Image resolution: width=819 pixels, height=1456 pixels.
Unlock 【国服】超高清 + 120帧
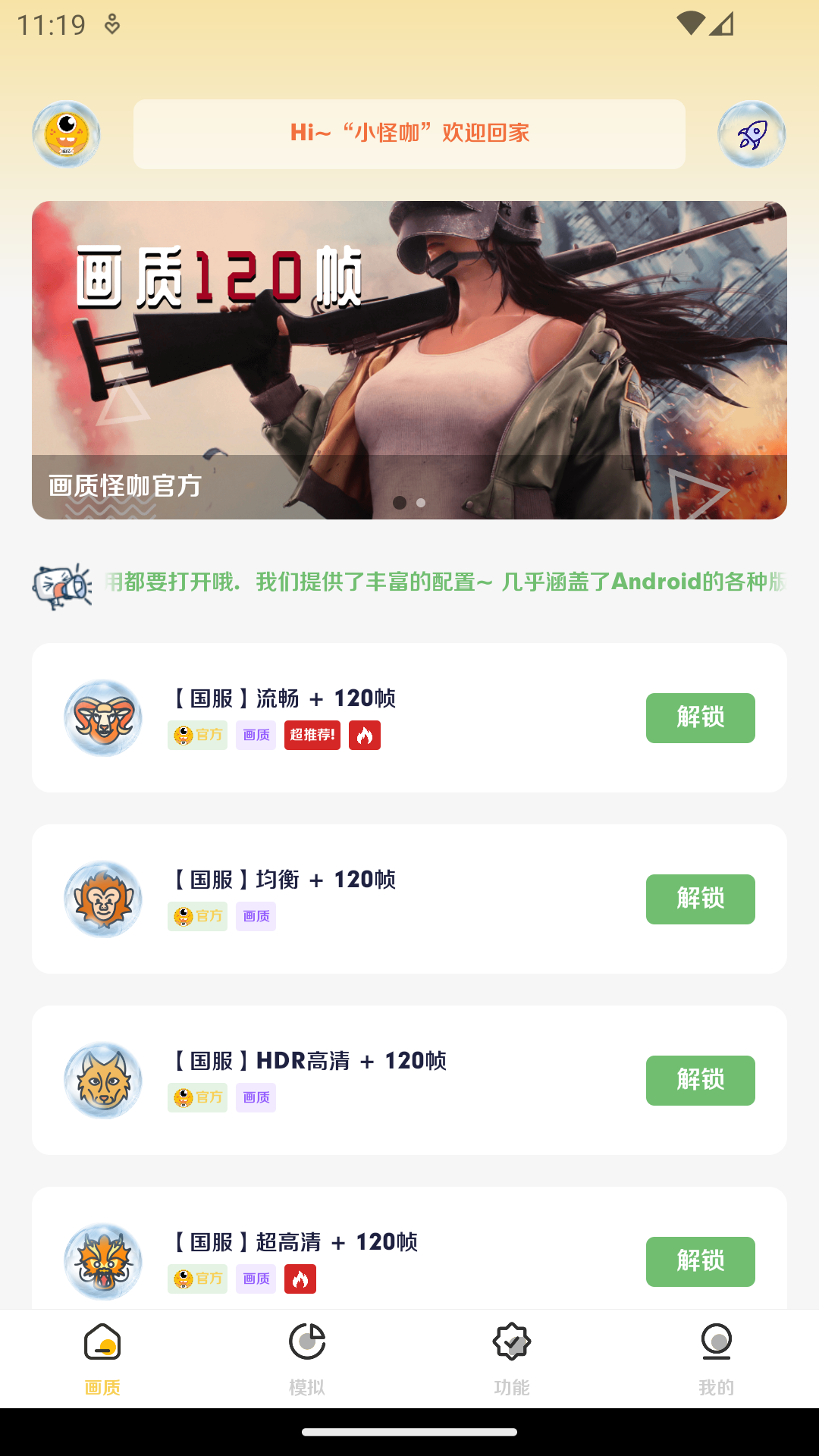[x=700, y=1261]
